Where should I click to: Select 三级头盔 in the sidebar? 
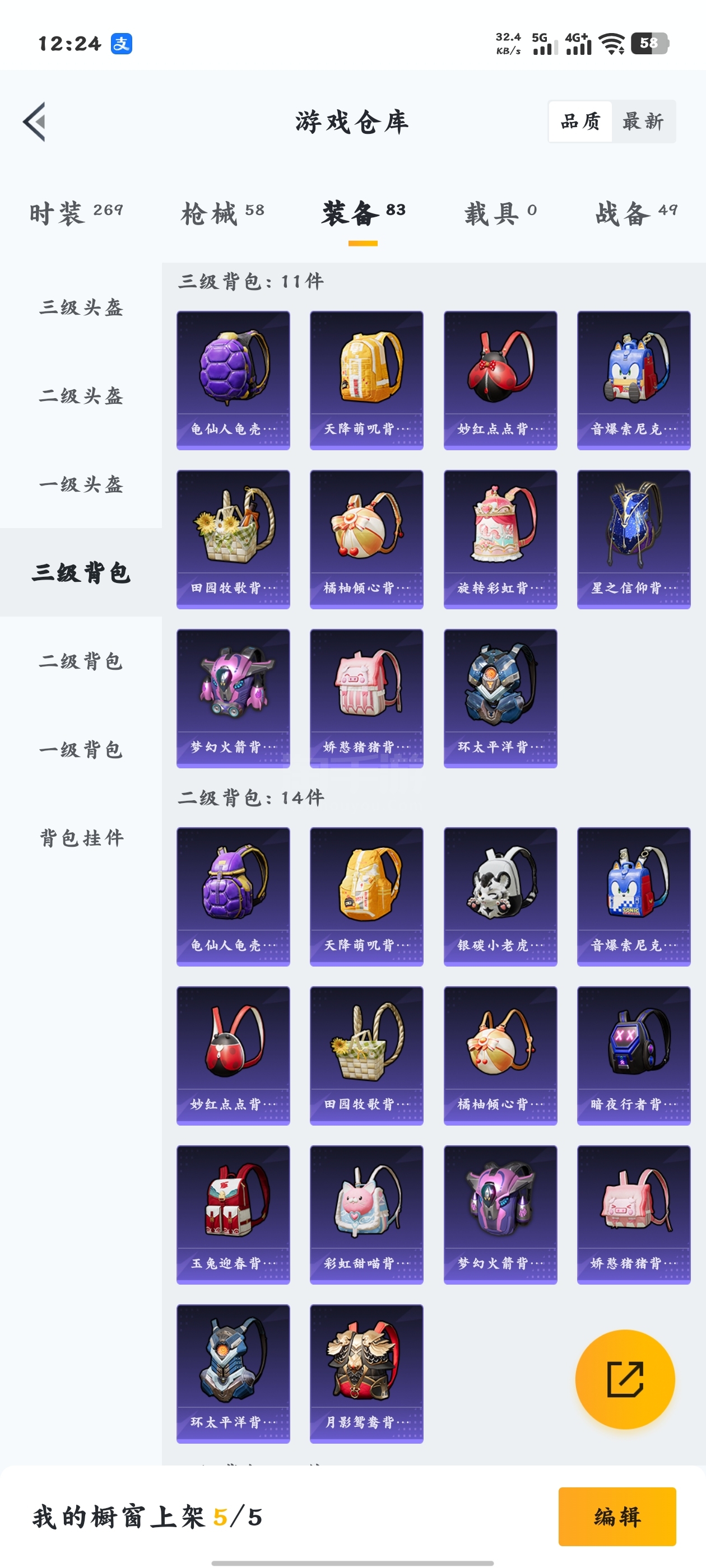pos(81,307)
